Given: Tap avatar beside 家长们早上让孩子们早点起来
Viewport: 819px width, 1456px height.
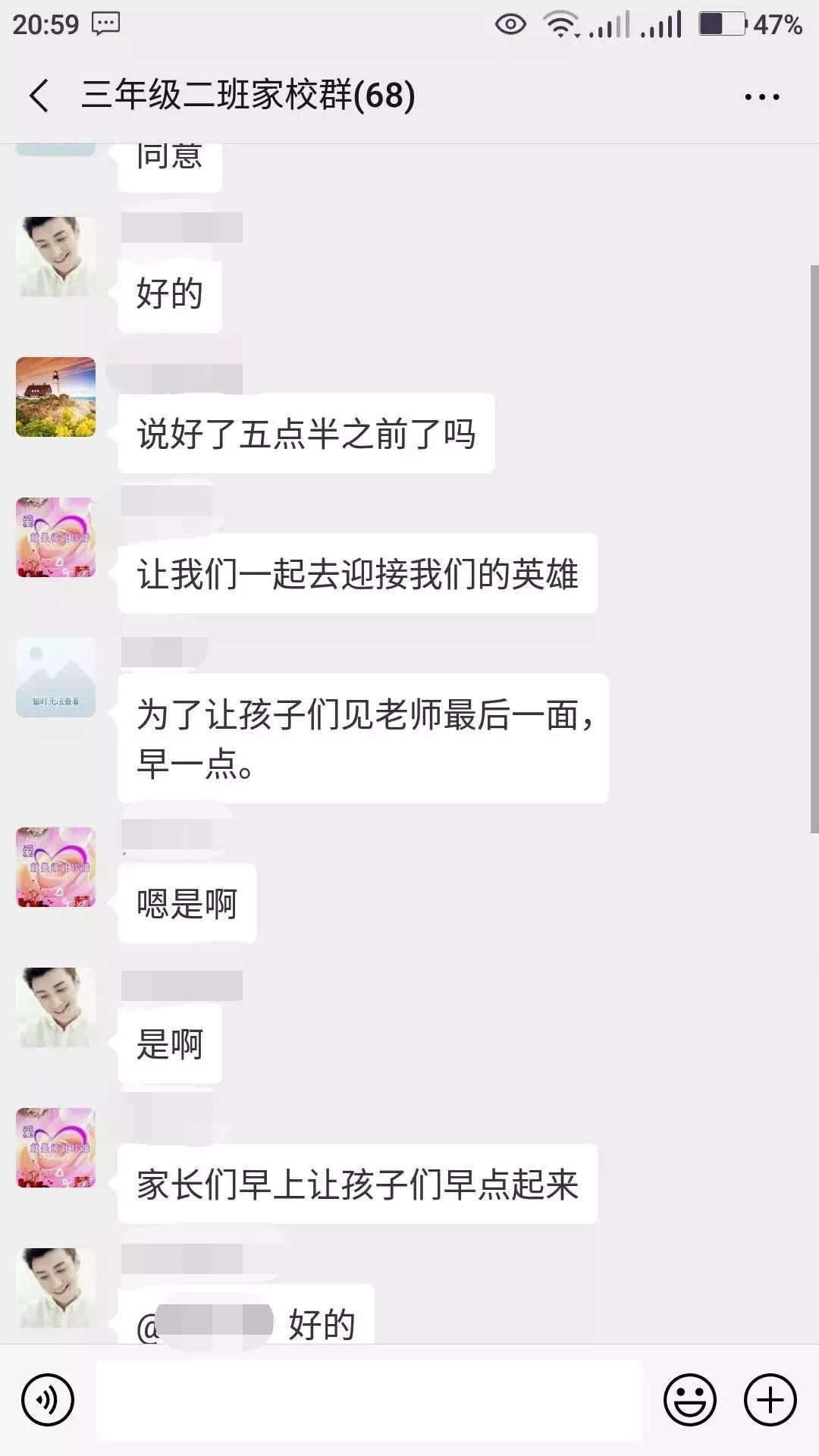Looking at the screenshot, I should (56, 1147).
